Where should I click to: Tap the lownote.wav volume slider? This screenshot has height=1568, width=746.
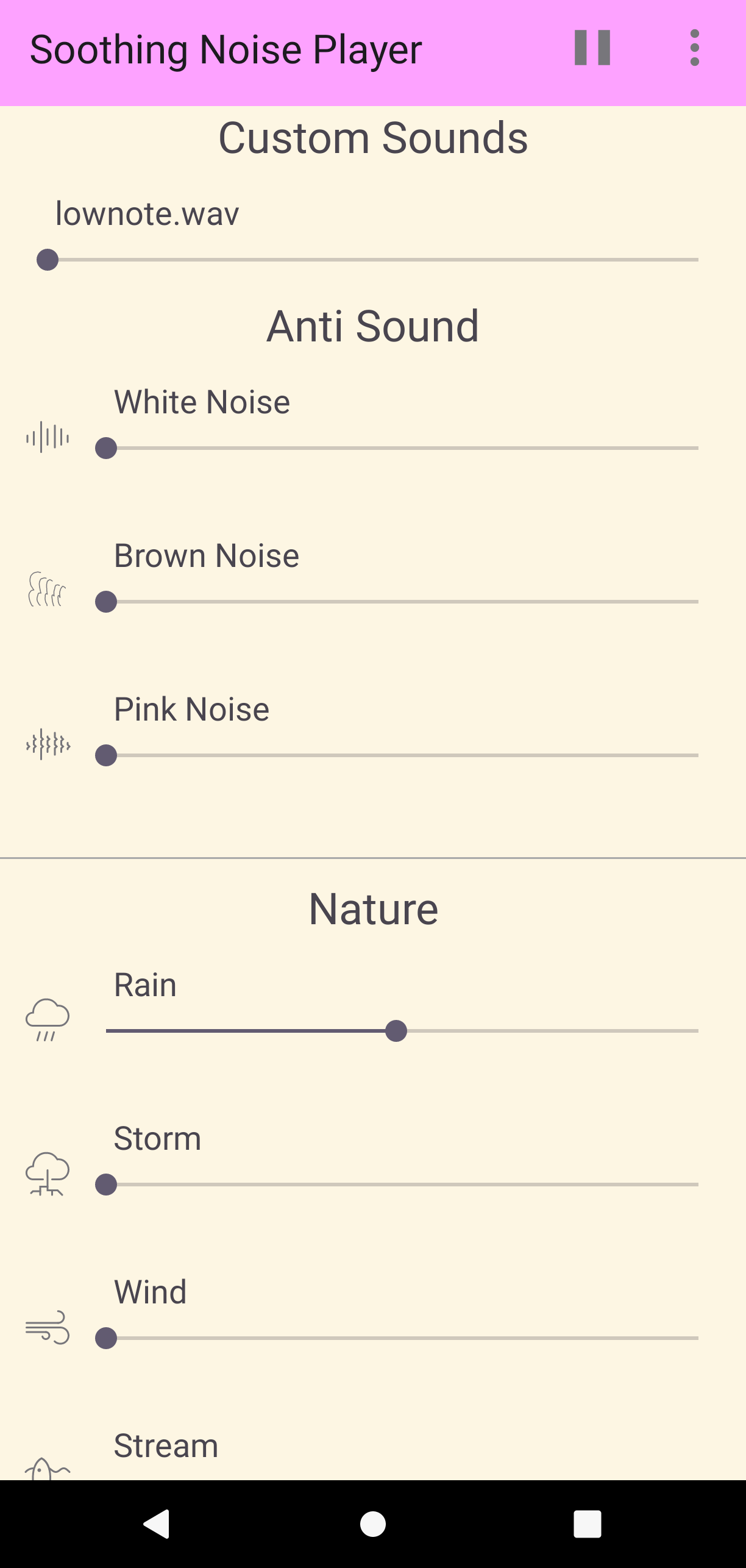click(x=372, y=260)
